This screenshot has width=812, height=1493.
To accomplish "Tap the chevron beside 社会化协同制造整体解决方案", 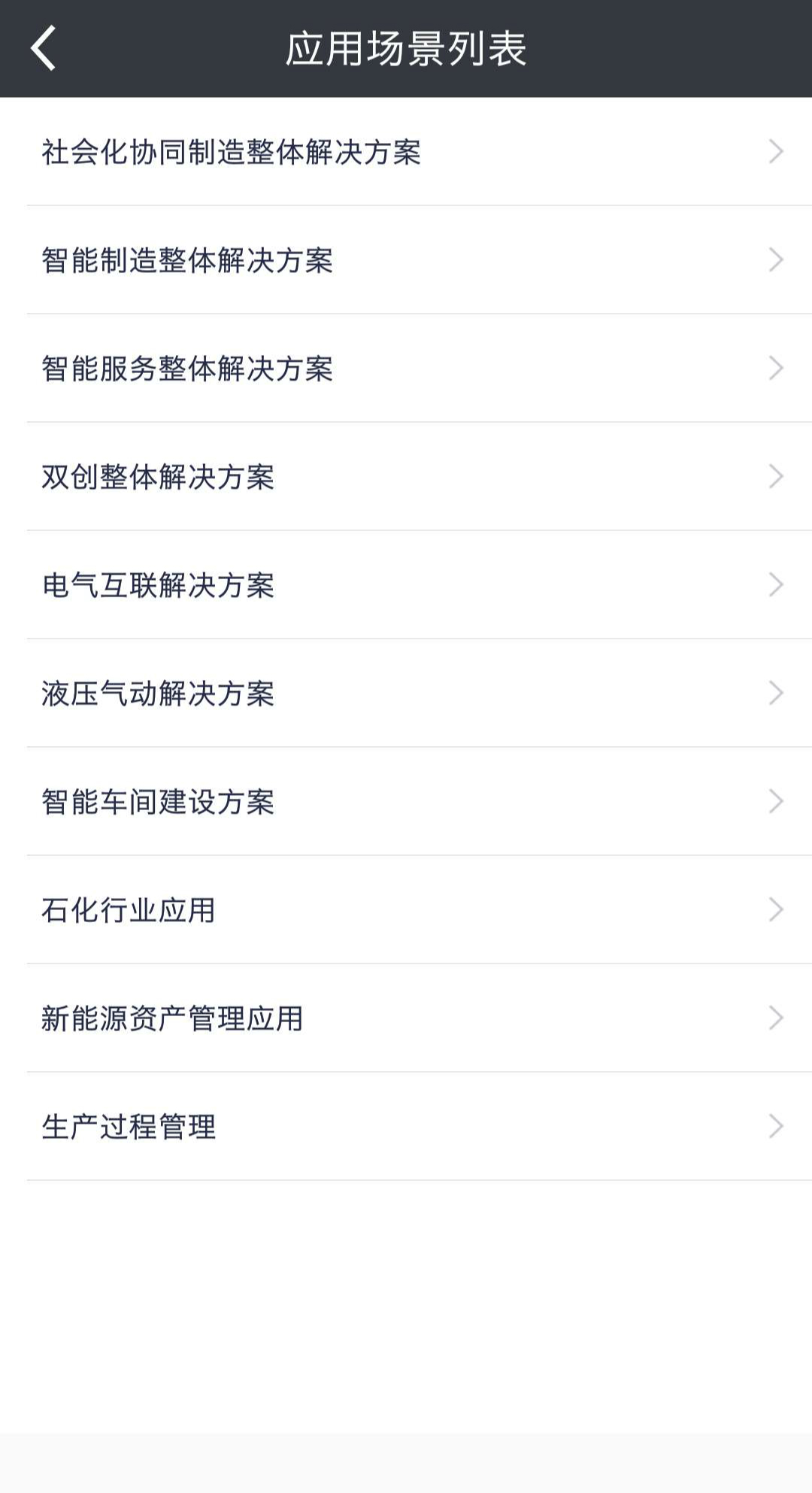I will point(774,153).
